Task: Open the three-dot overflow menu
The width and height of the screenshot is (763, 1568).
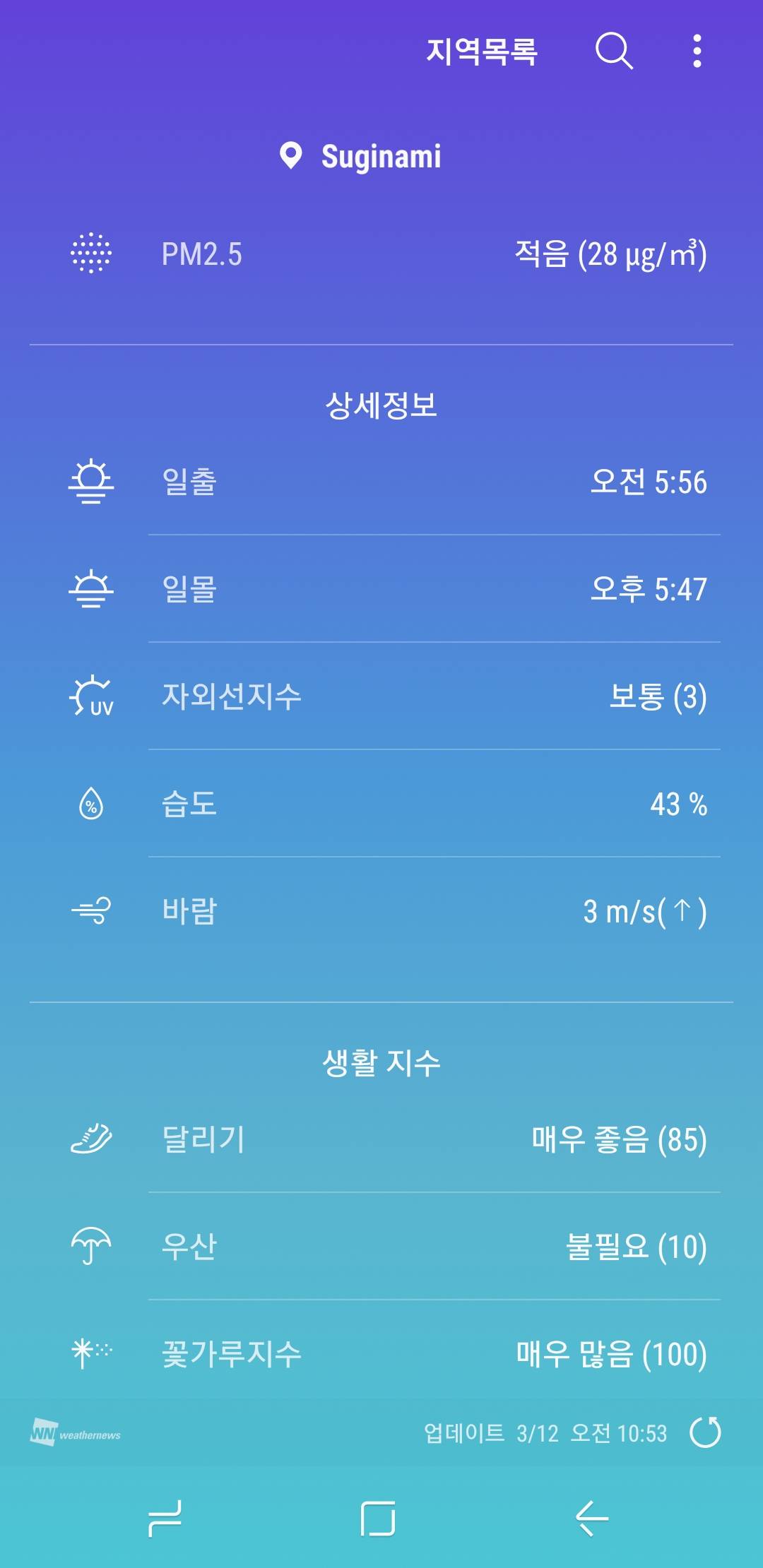Action: coord(697,52)
